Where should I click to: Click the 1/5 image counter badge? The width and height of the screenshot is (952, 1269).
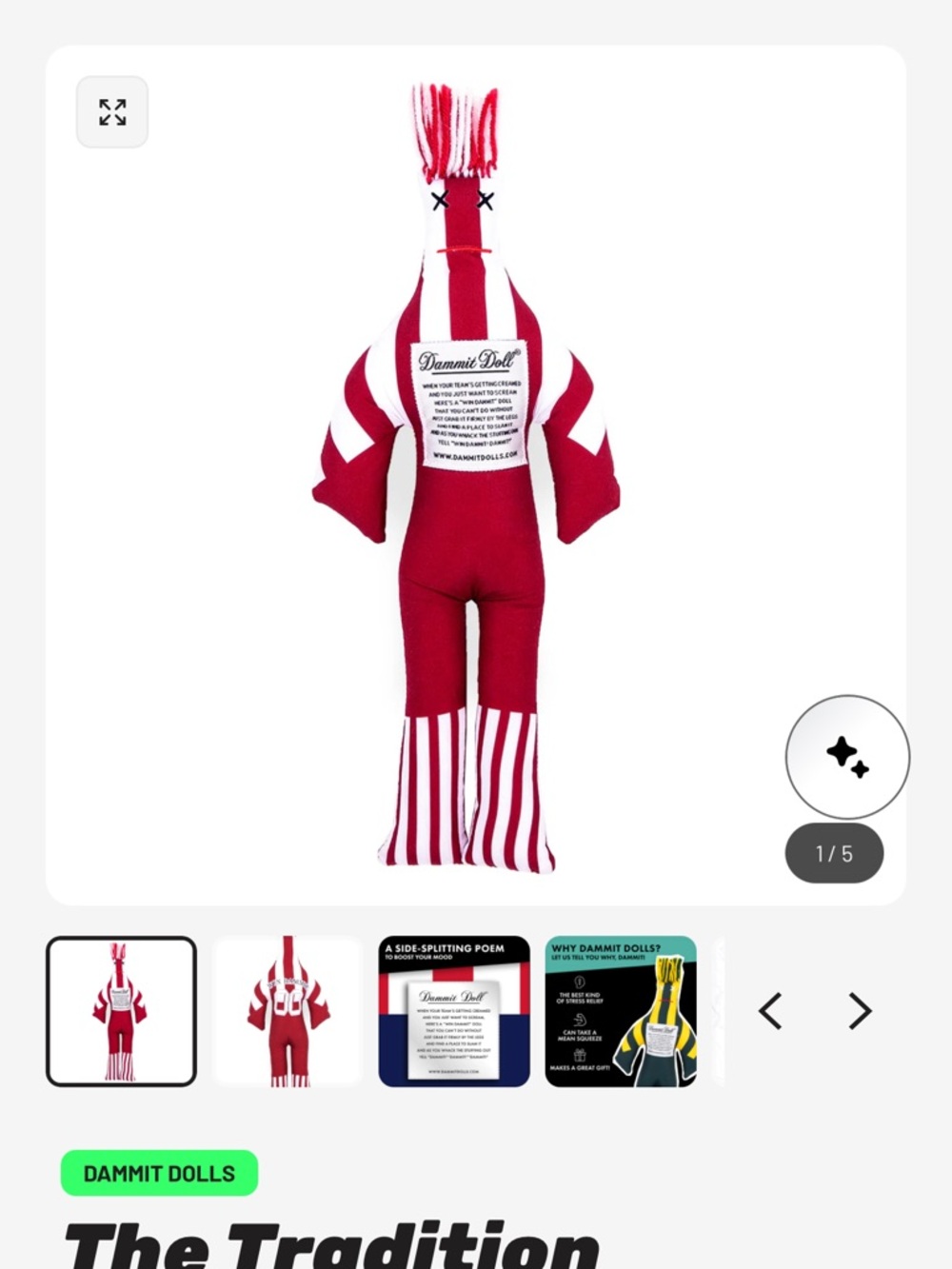point(834,853)
